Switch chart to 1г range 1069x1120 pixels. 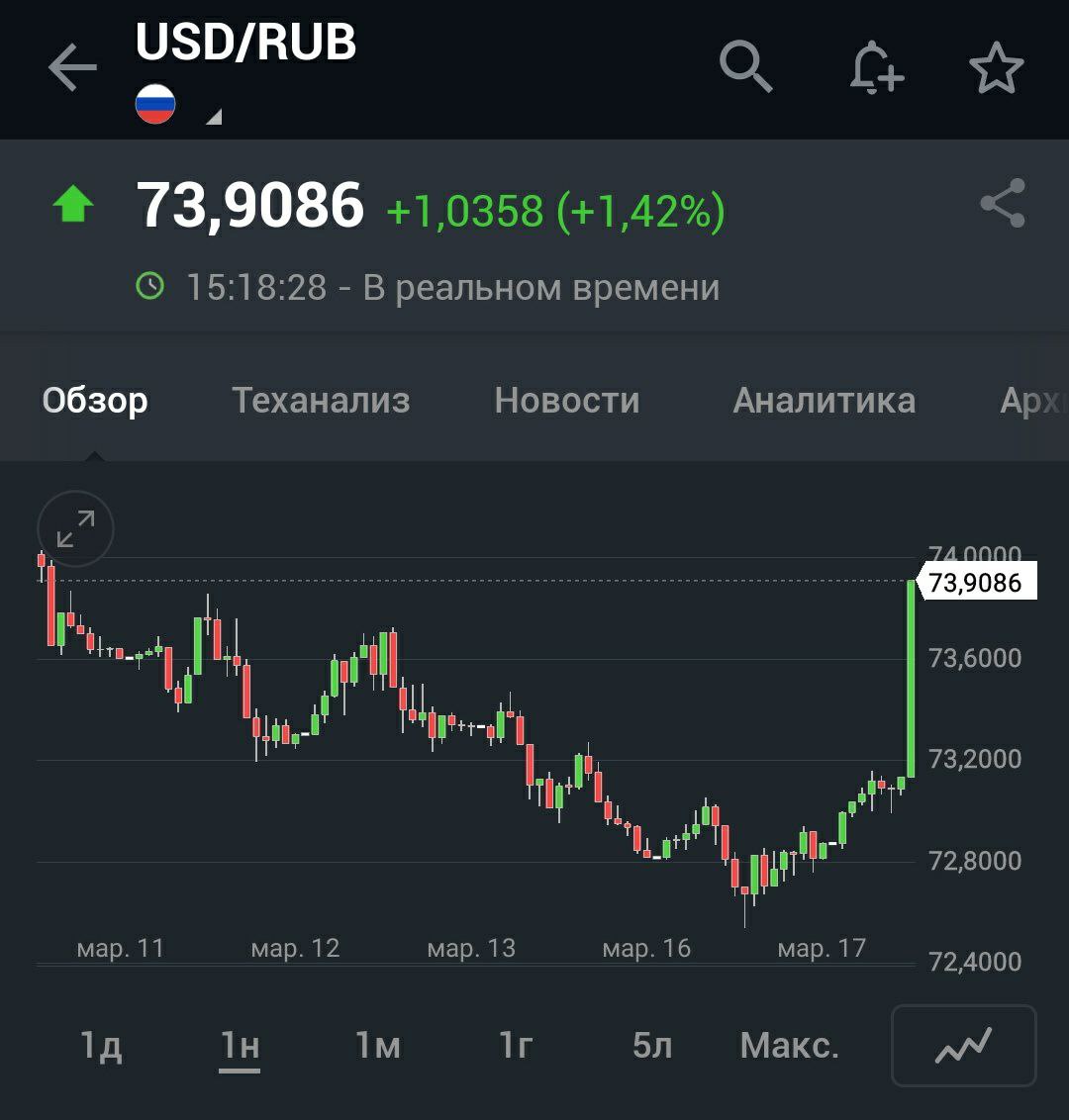(516, 1046)
